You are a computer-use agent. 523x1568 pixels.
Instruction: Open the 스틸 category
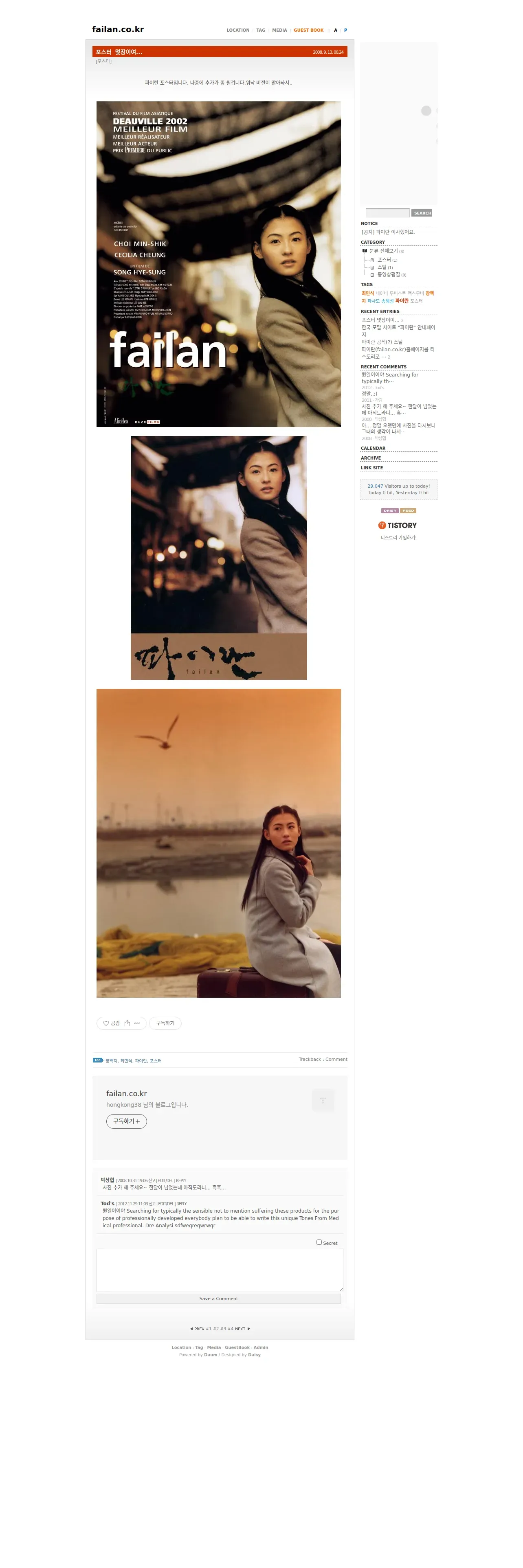pyautogui.click(x=382, y=267)
